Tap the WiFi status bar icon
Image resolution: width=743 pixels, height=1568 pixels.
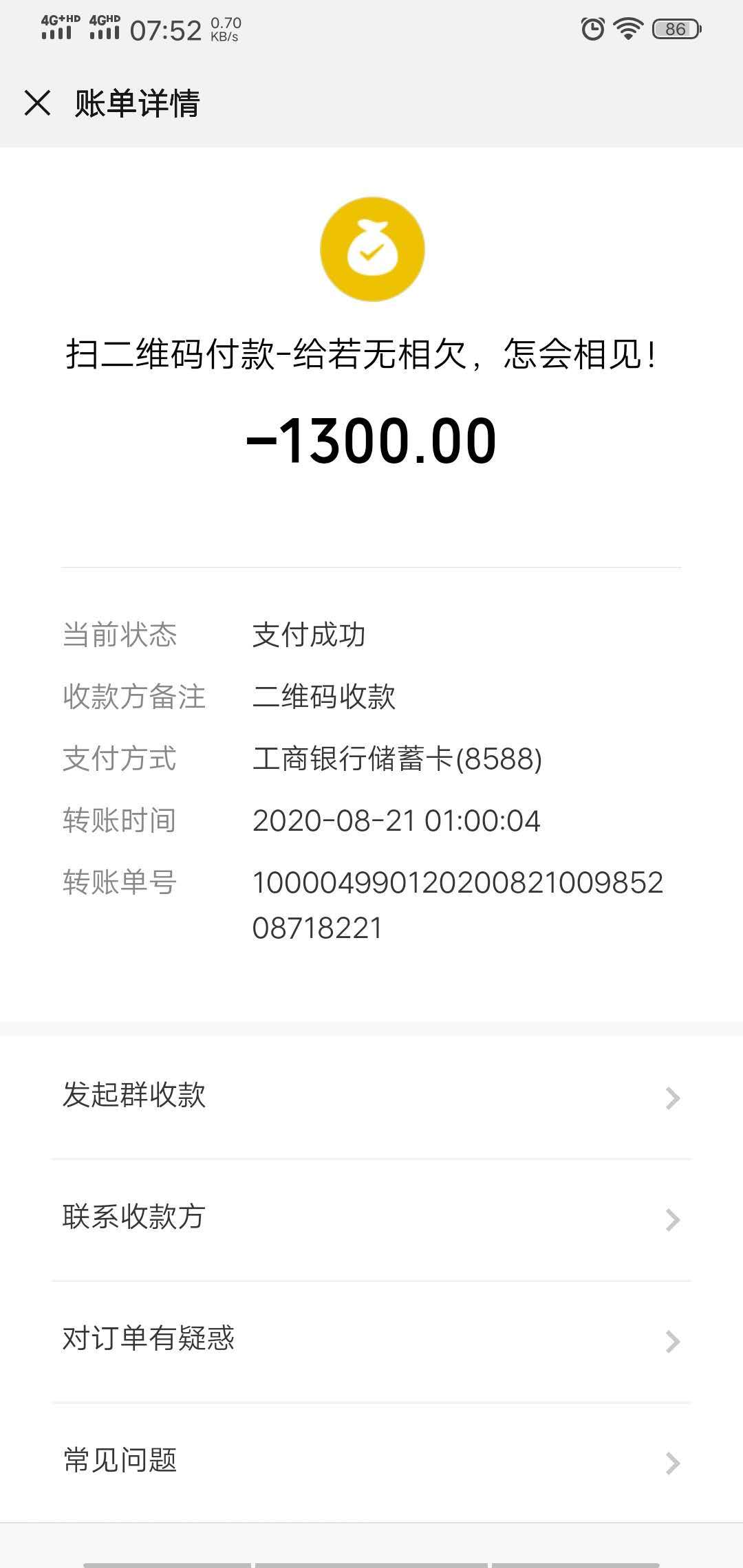(627, 29)
